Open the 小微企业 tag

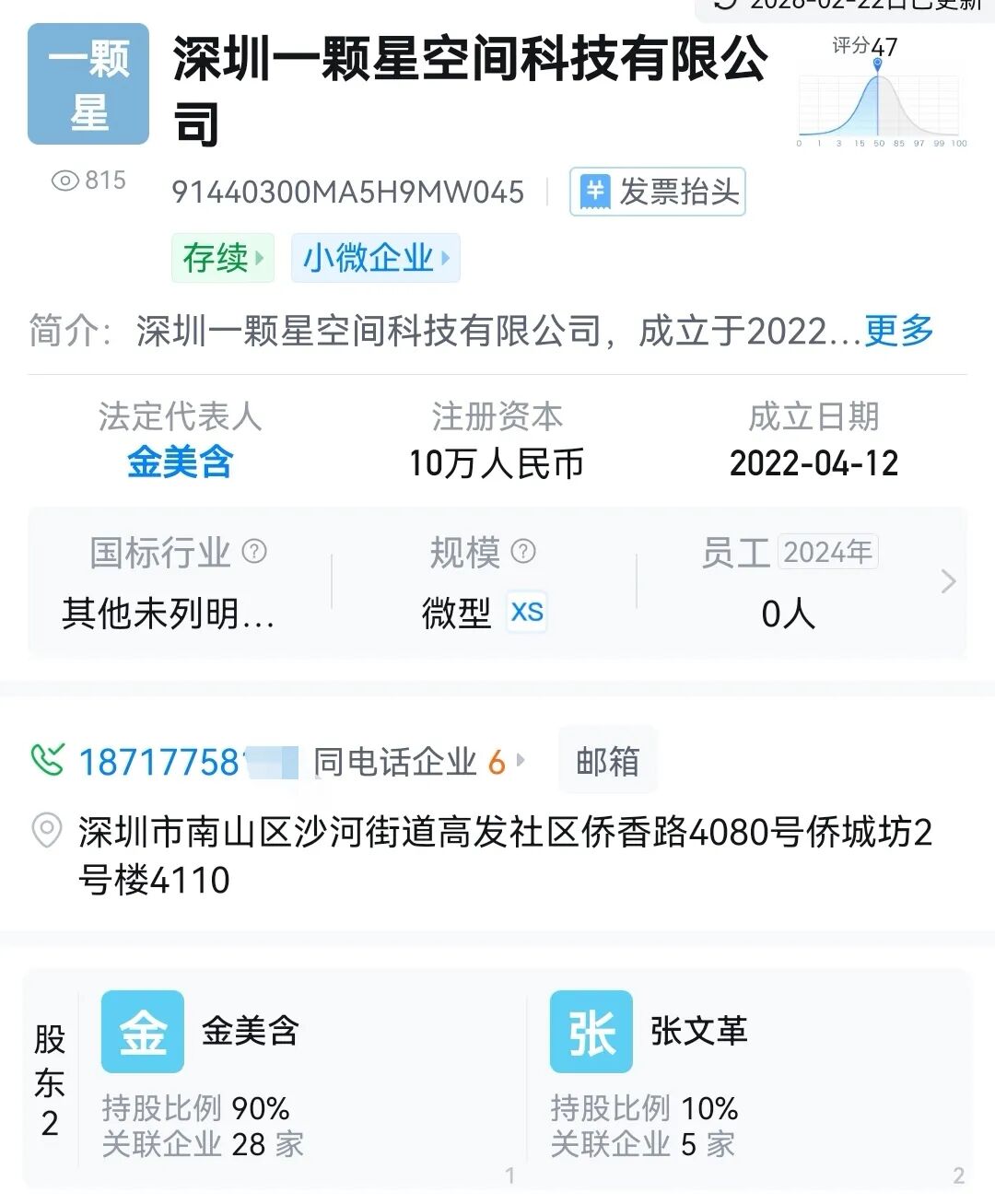point(375,258)
